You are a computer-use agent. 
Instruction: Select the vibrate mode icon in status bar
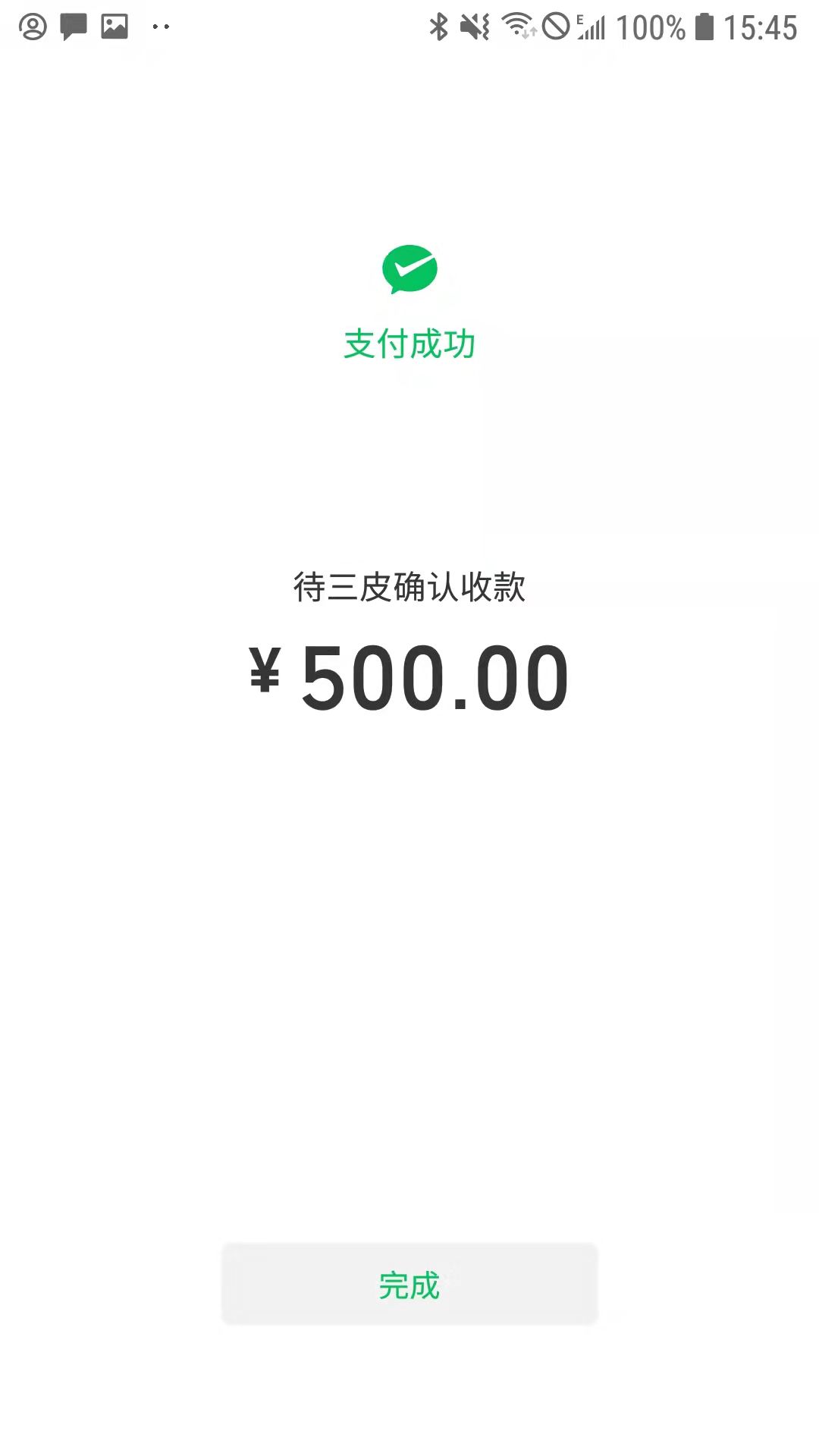pyautogui.click(x=475, y=27)
